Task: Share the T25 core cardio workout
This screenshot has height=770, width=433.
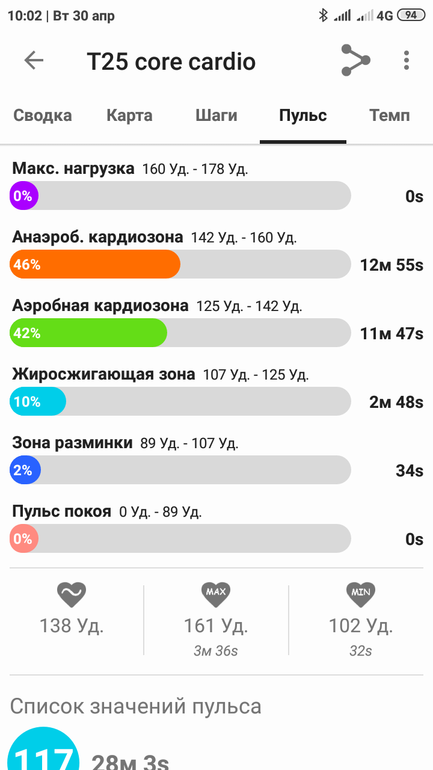Action: [355, 60]
